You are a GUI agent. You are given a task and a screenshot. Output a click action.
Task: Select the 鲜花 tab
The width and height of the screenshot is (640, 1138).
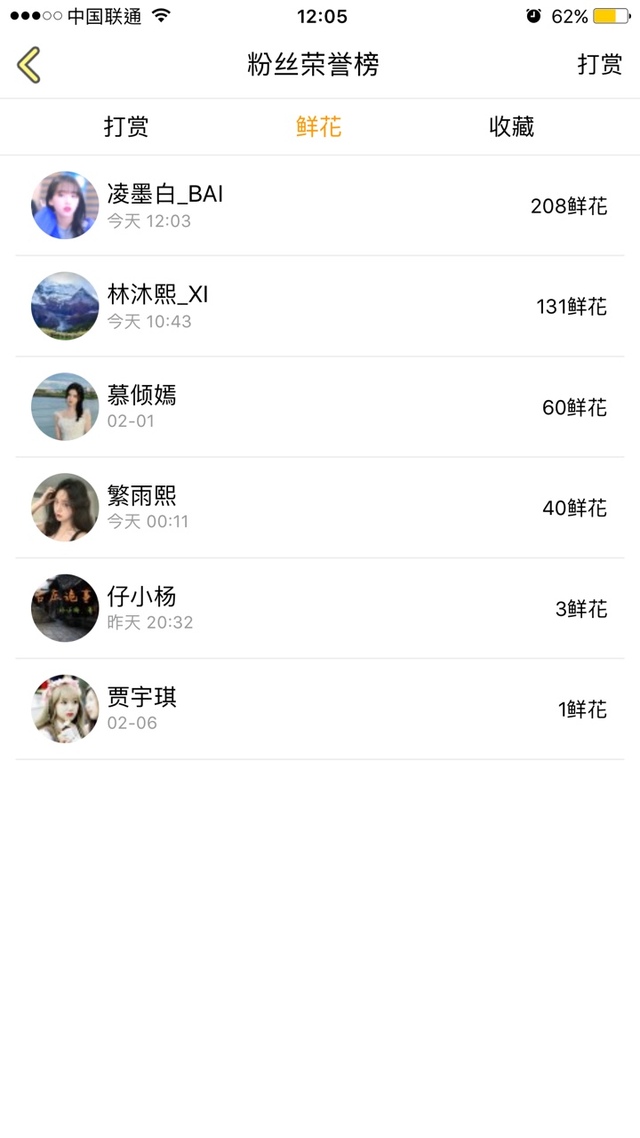tap(318, 127)
